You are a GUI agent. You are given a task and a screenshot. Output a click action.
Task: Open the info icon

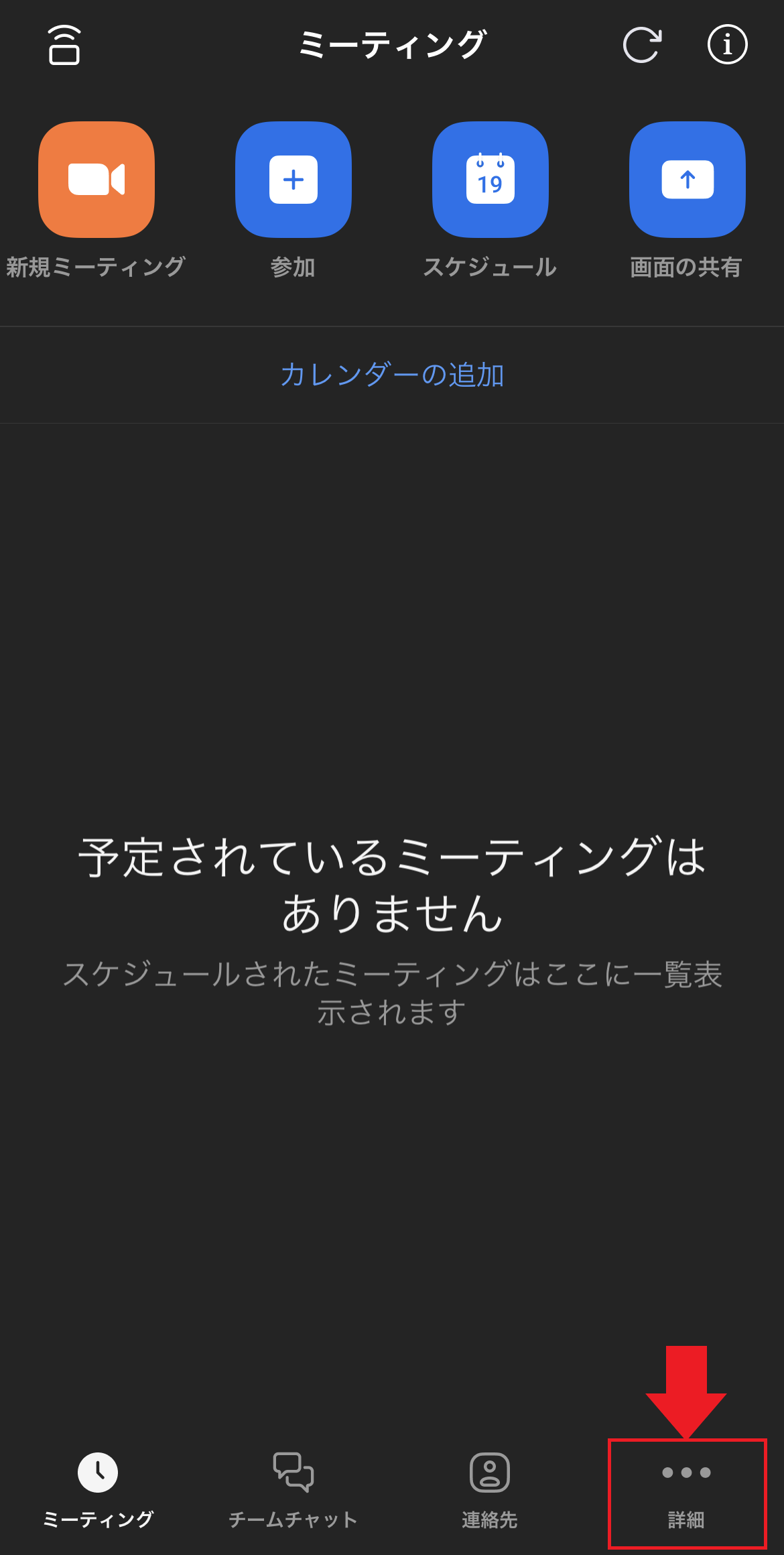(727, 45)
